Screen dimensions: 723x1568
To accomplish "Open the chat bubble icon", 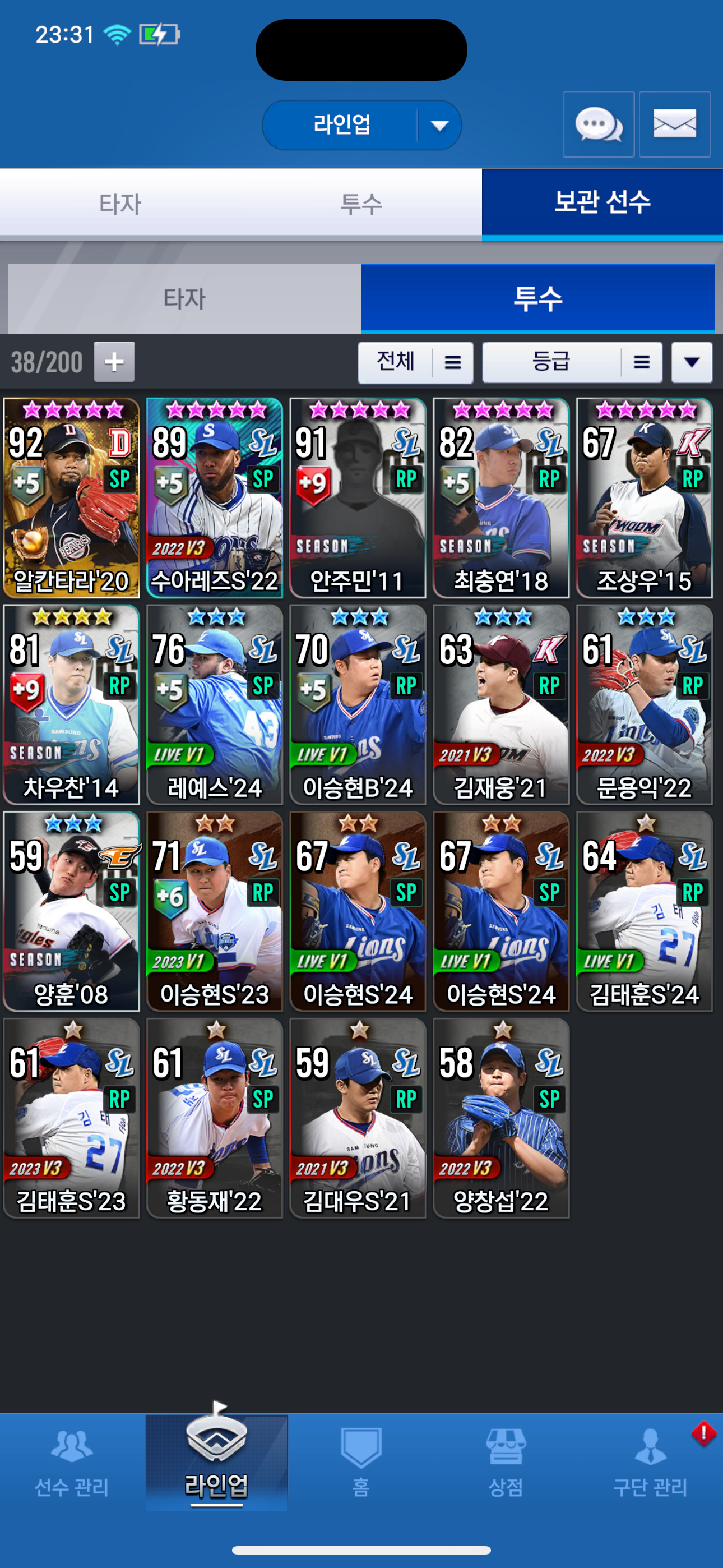I will coord(598,124).
